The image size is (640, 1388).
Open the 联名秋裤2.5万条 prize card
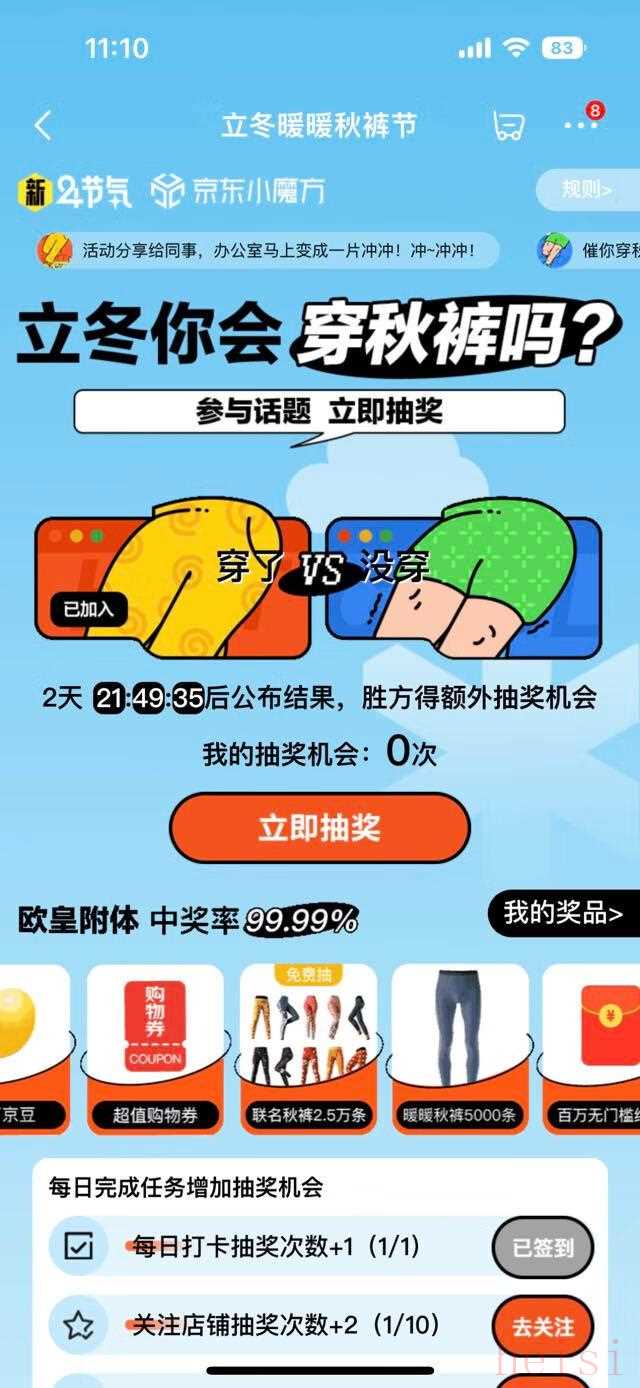click(x=308, y=1048)
